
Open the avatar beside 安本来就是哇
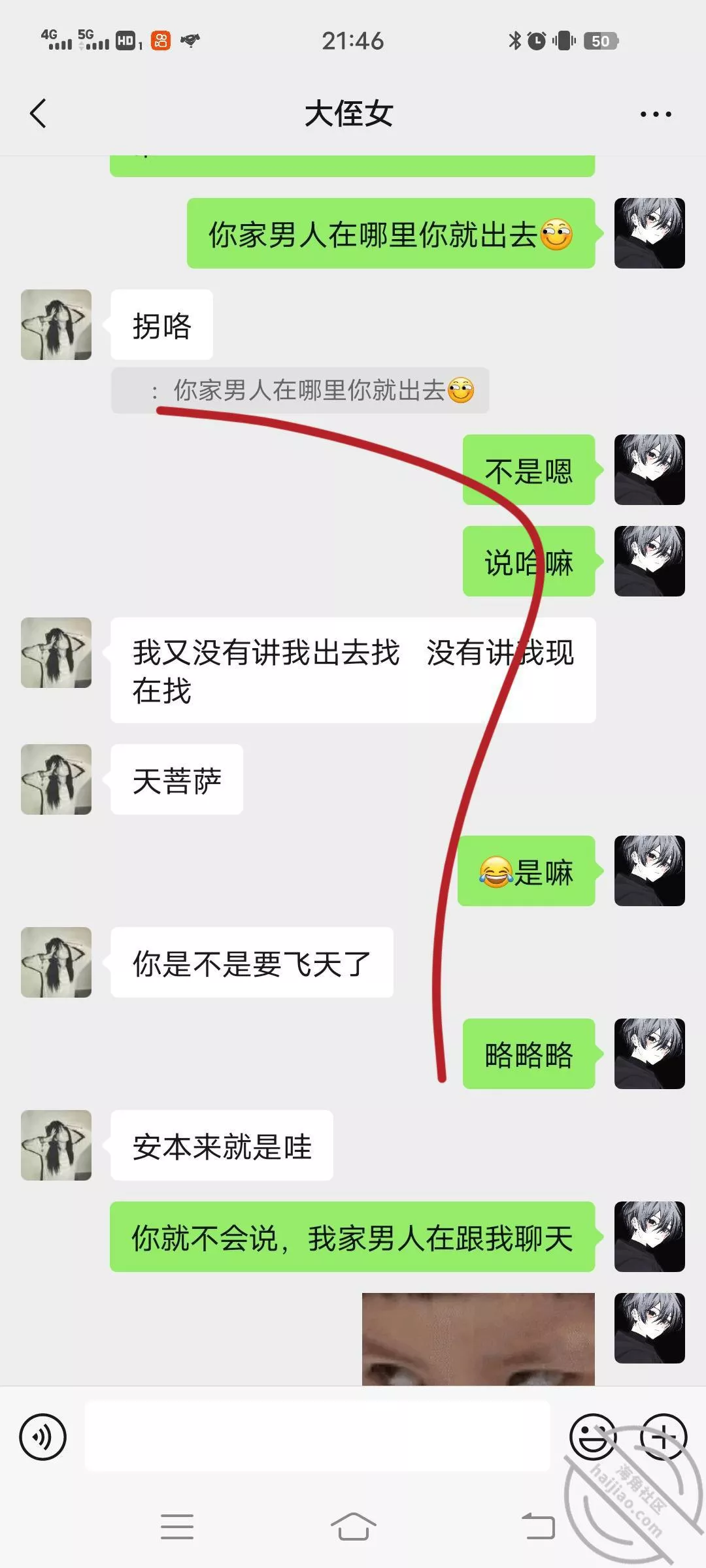click(56, 1145)
